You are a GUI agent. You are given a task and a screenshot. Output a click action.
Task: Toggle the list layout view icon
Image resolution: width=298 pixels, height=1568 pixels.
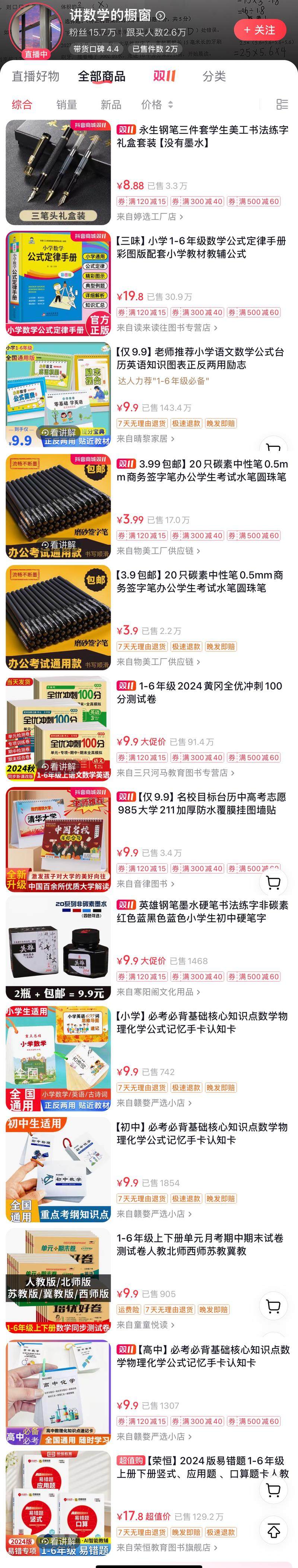[x=282, y=105]
